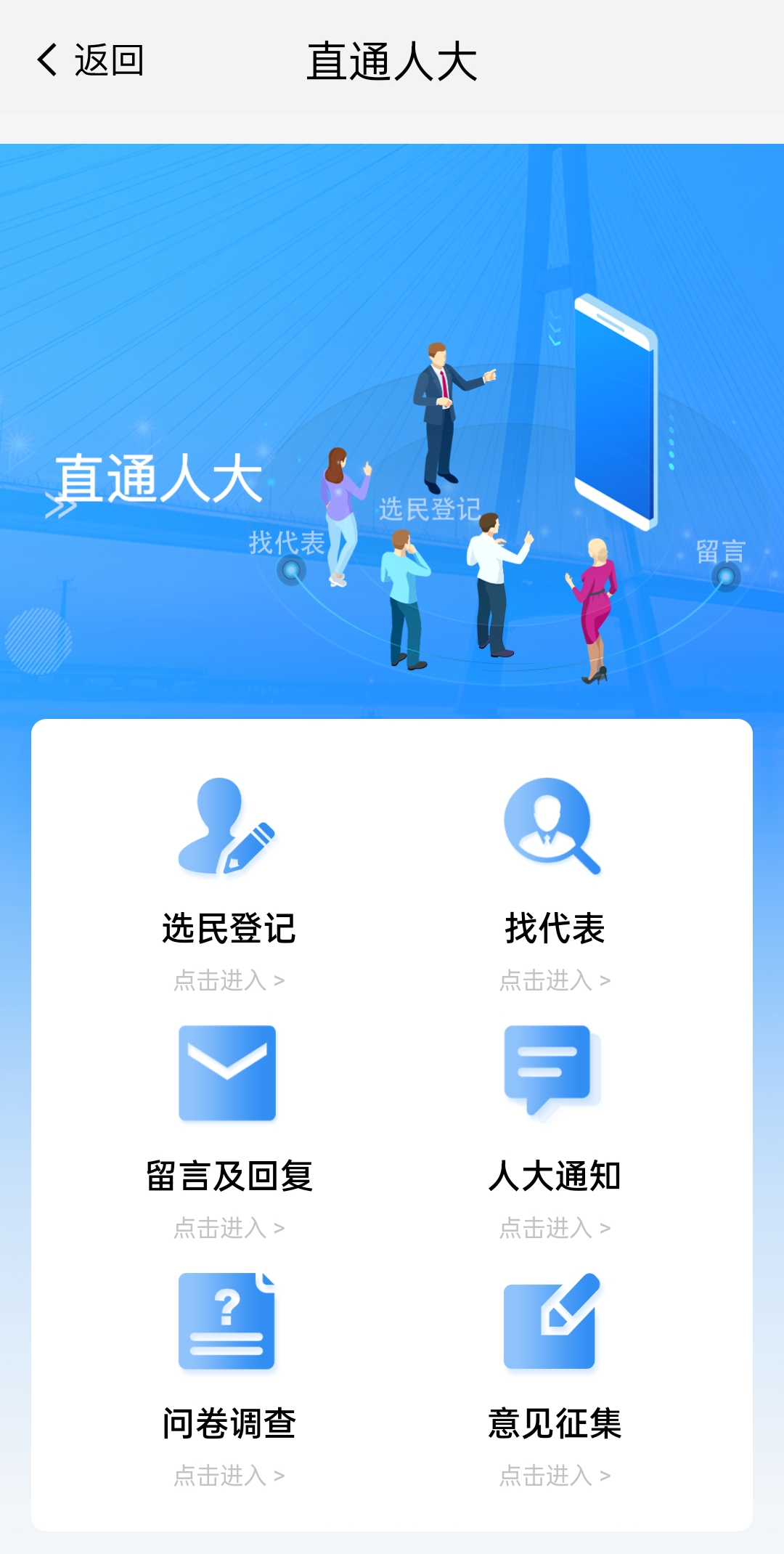784x1554 pixels.
Task: Open the 问卷调查 question document icon
Action: (x=227, y=1322)
